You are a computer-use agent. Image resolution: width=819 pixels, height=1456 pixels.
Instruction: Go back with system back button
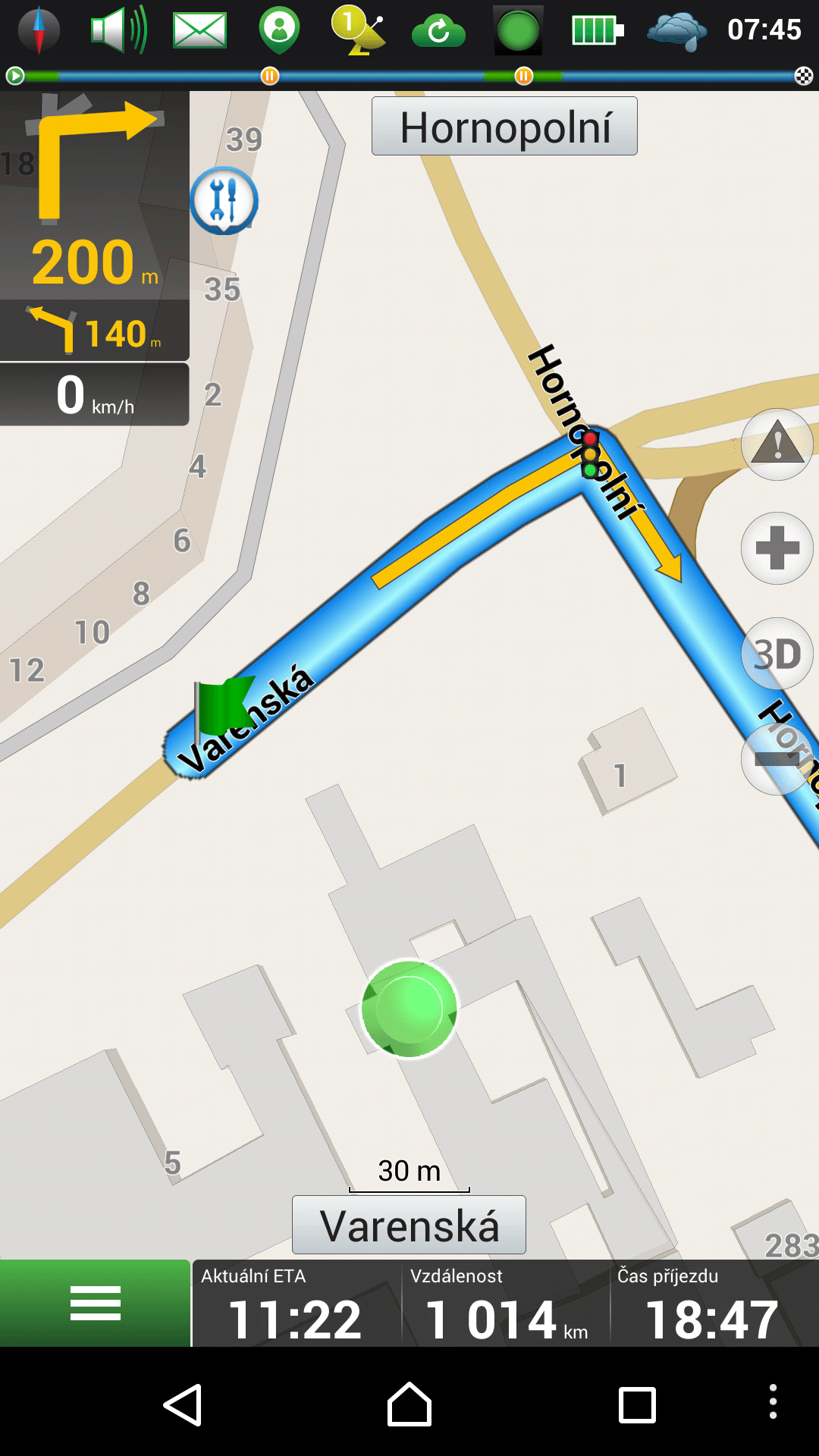(183, 1404)
